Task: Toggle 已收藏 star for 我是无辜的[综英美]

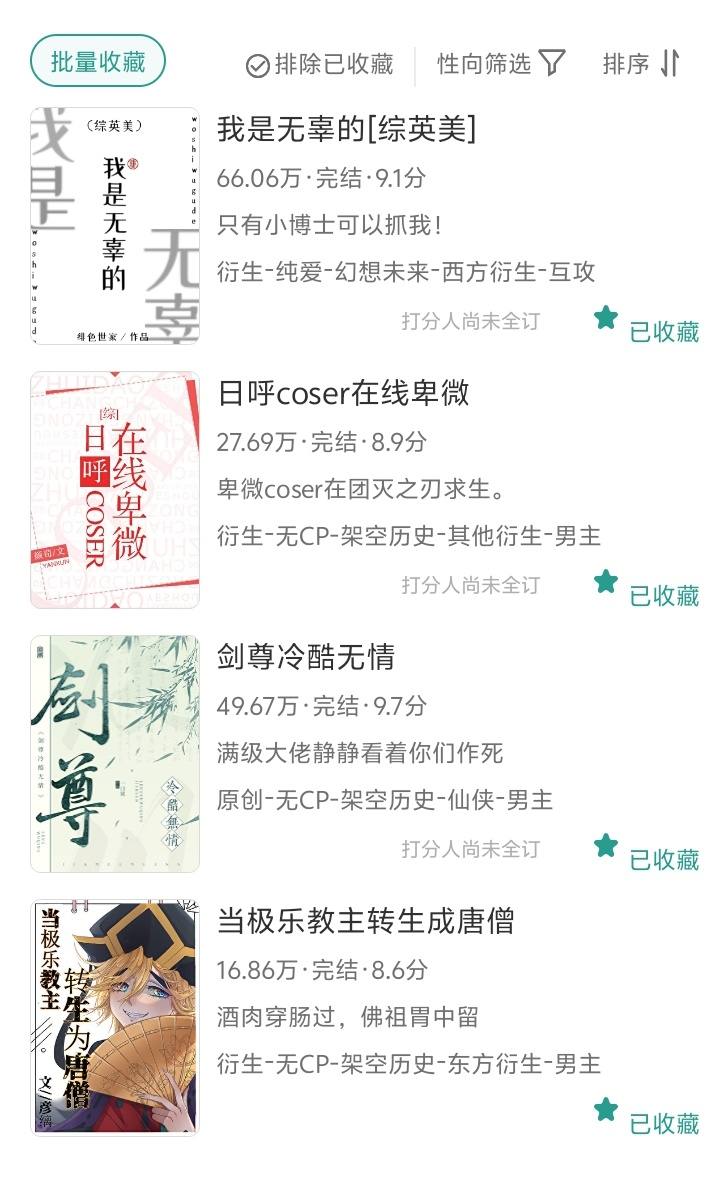Action: click(646, 326)
